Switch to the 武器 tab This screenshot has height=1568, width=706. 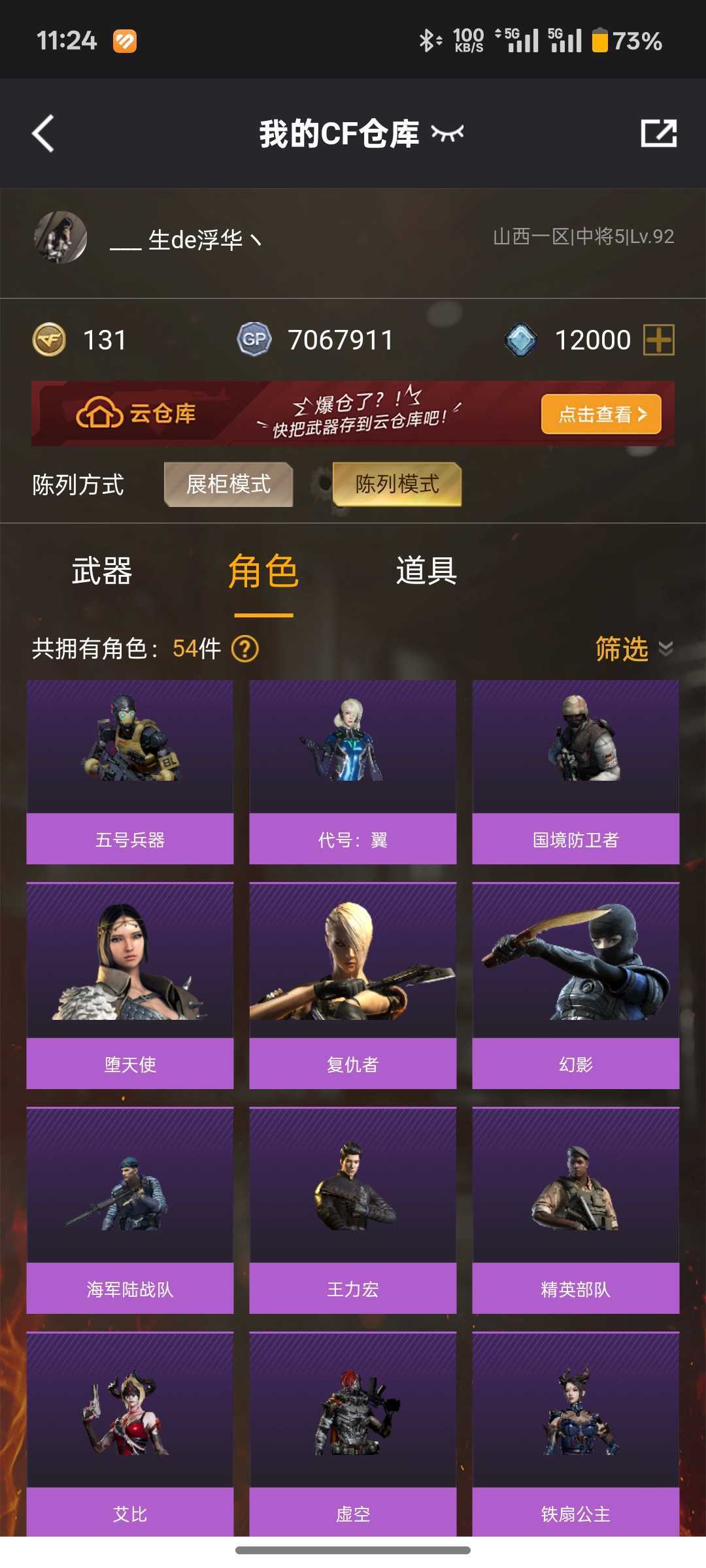tap(102, 571)
